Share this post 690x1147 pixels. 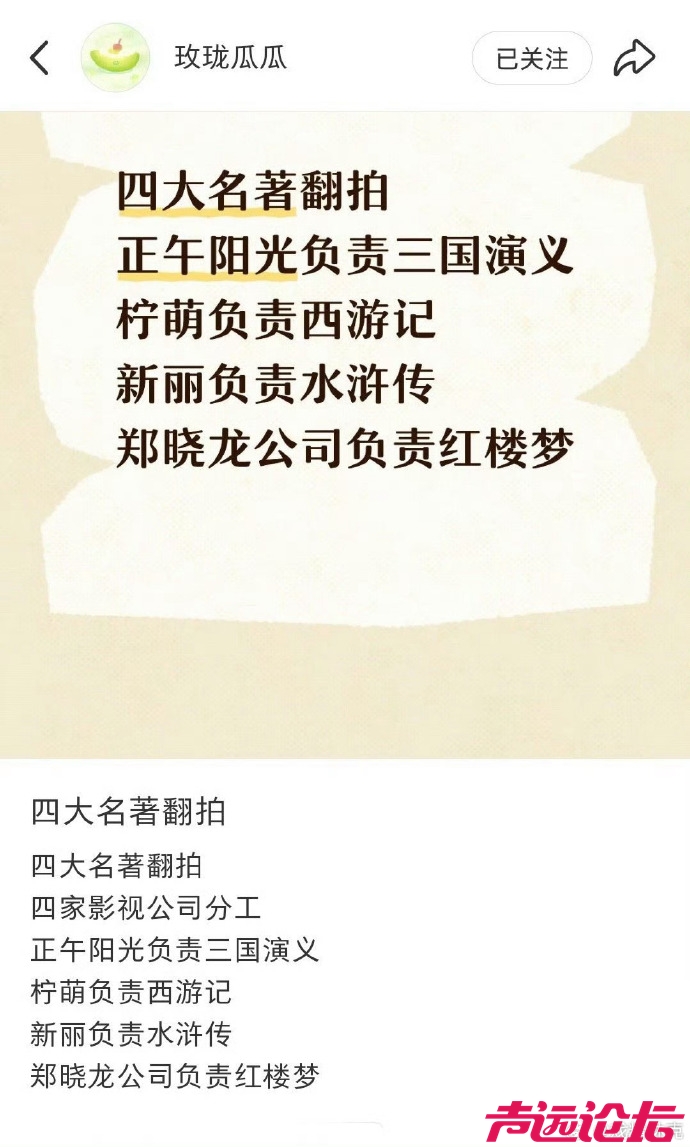click(x=634, y=58)
